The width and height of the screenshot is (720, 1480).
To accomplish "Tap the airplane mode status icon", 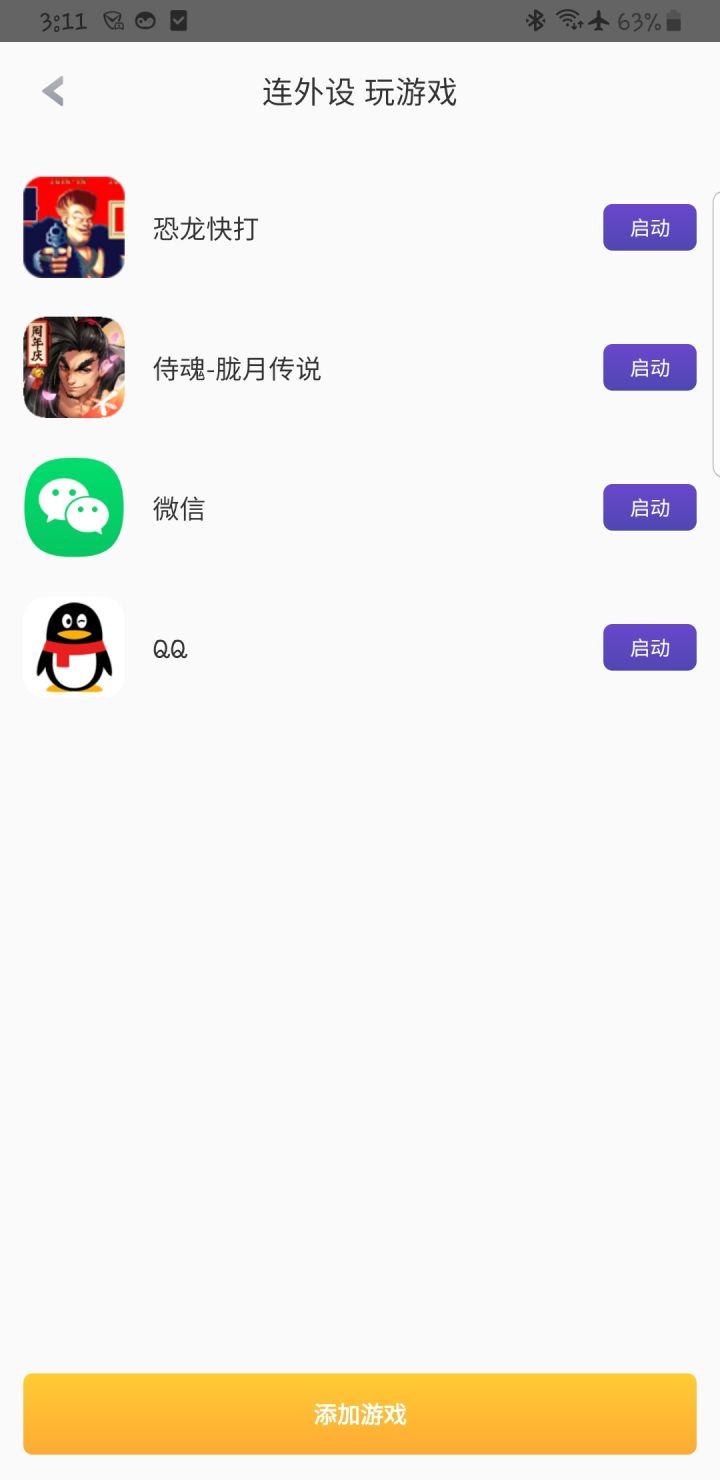I will coord(600,19).
